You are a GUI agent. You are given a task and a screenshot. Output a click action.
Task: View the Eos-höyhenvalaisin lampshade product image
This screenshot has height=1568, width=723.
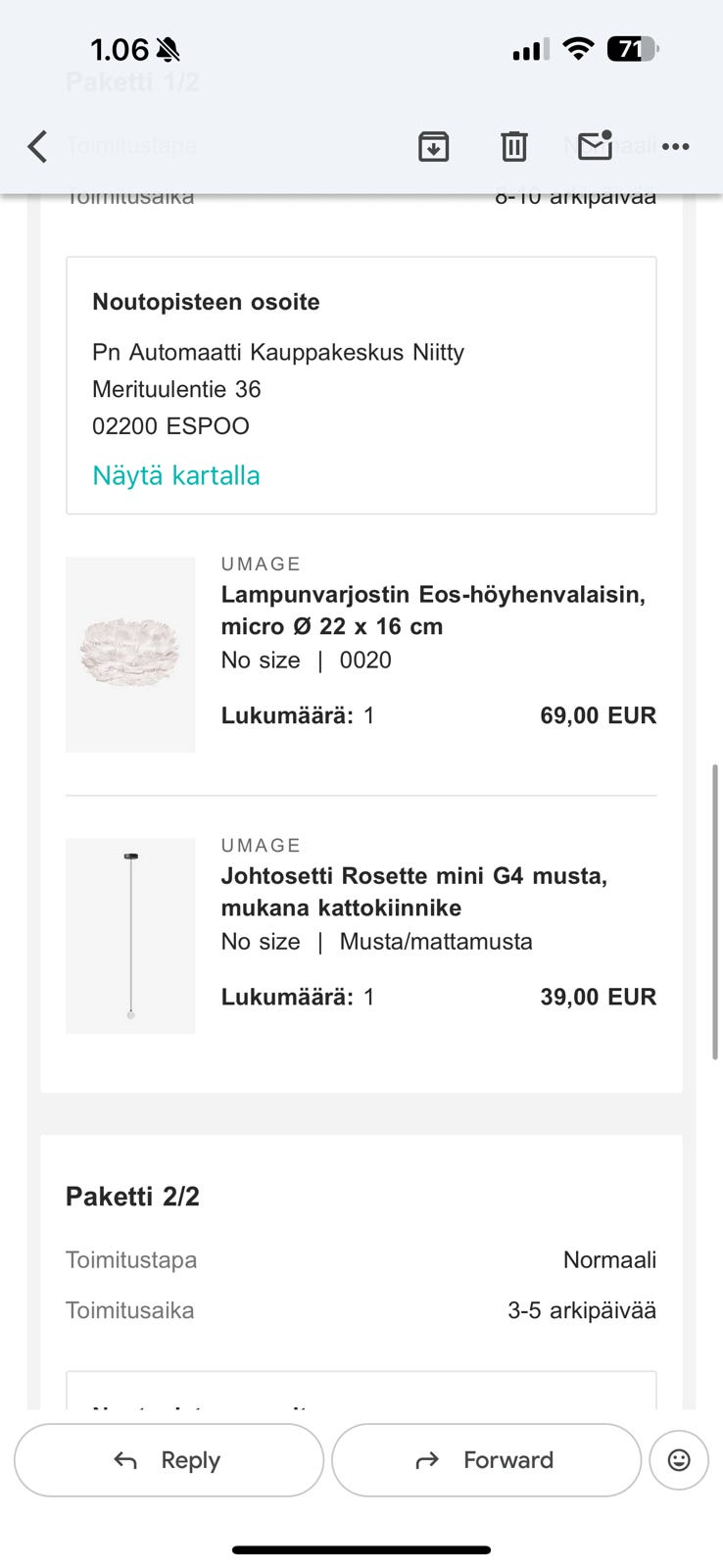(x=130, y=655)
